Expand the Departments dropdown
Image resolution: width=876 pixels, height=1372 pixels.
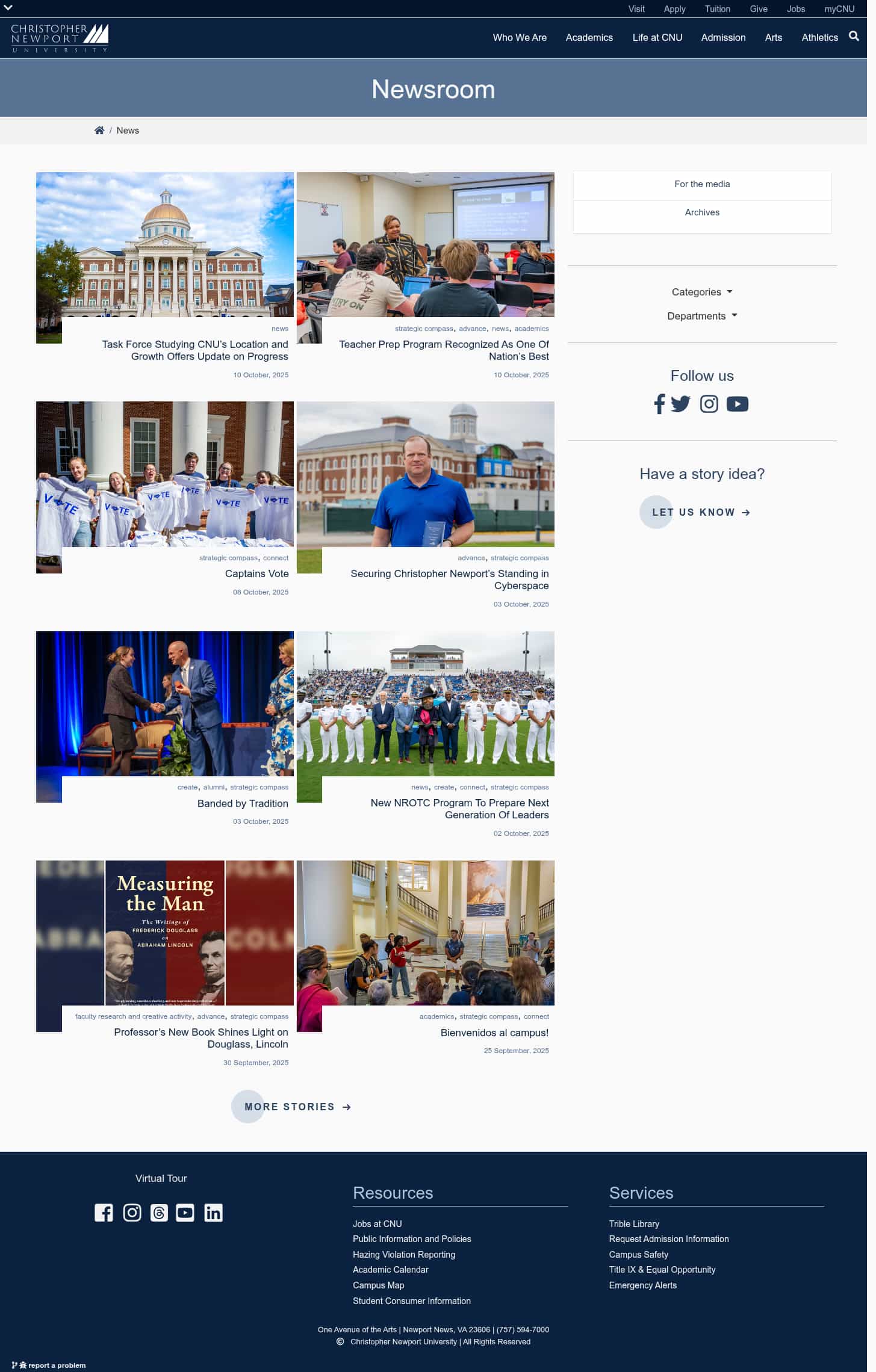click(701, 316)
